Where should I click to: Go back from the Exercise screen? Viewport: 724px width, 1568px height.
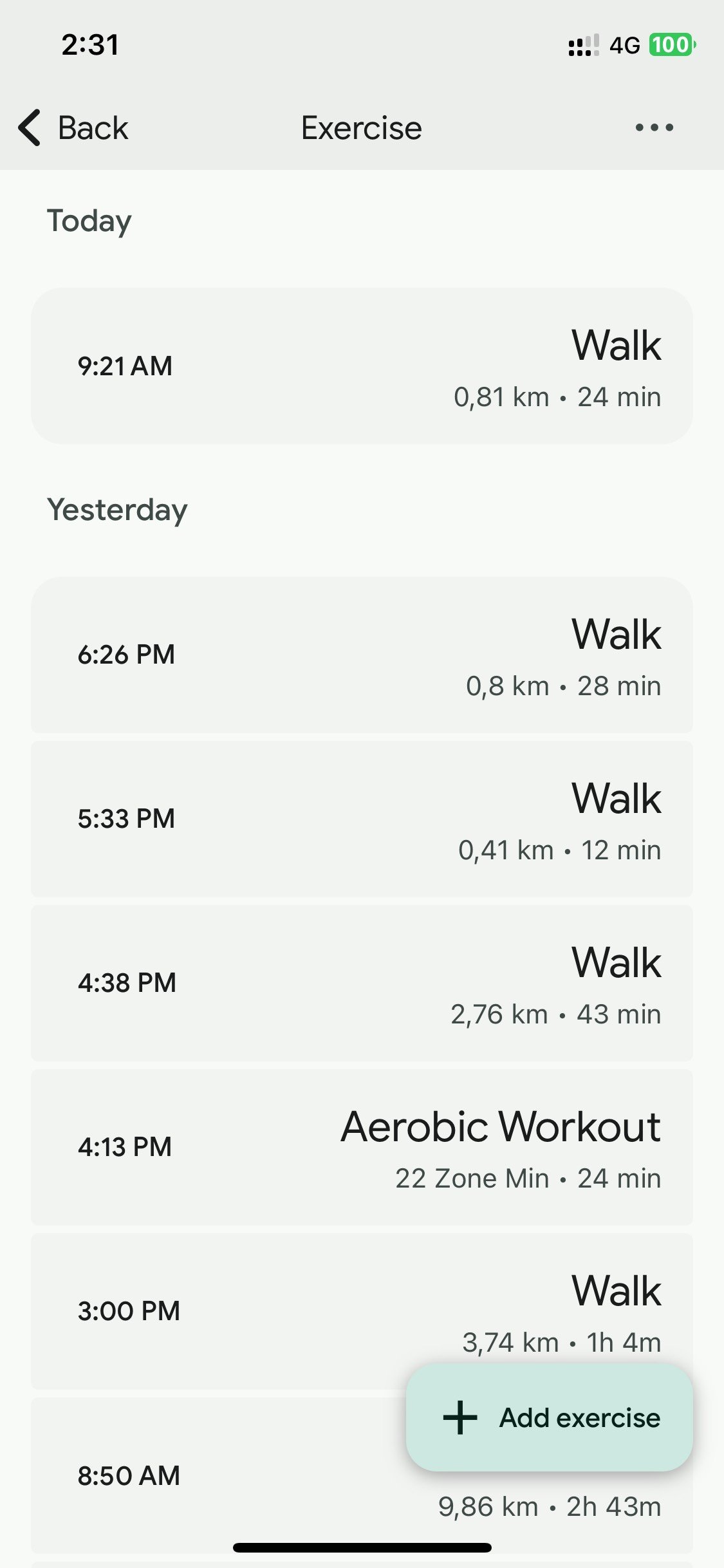pos(73,127)
